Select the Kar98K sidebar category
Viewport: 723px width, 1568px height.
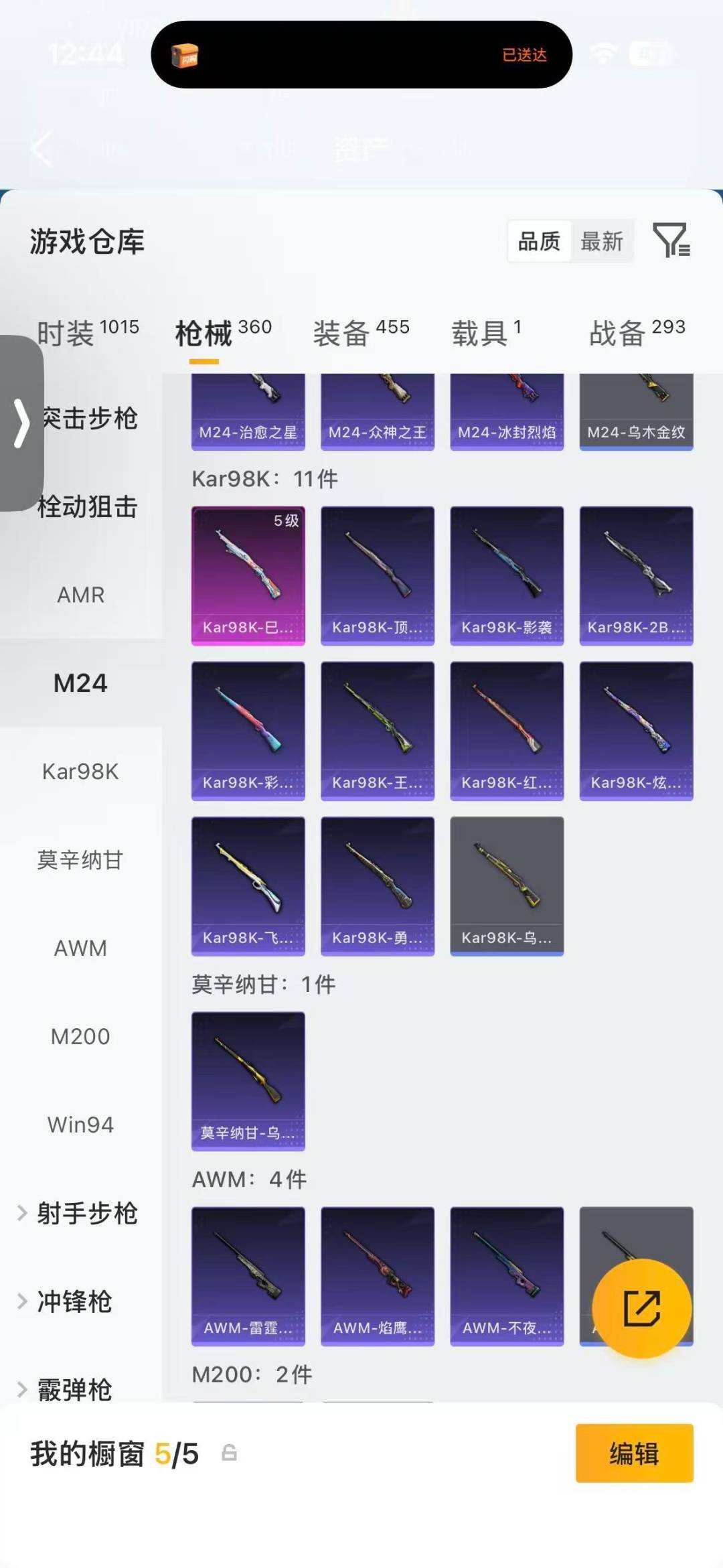(80, 772)
